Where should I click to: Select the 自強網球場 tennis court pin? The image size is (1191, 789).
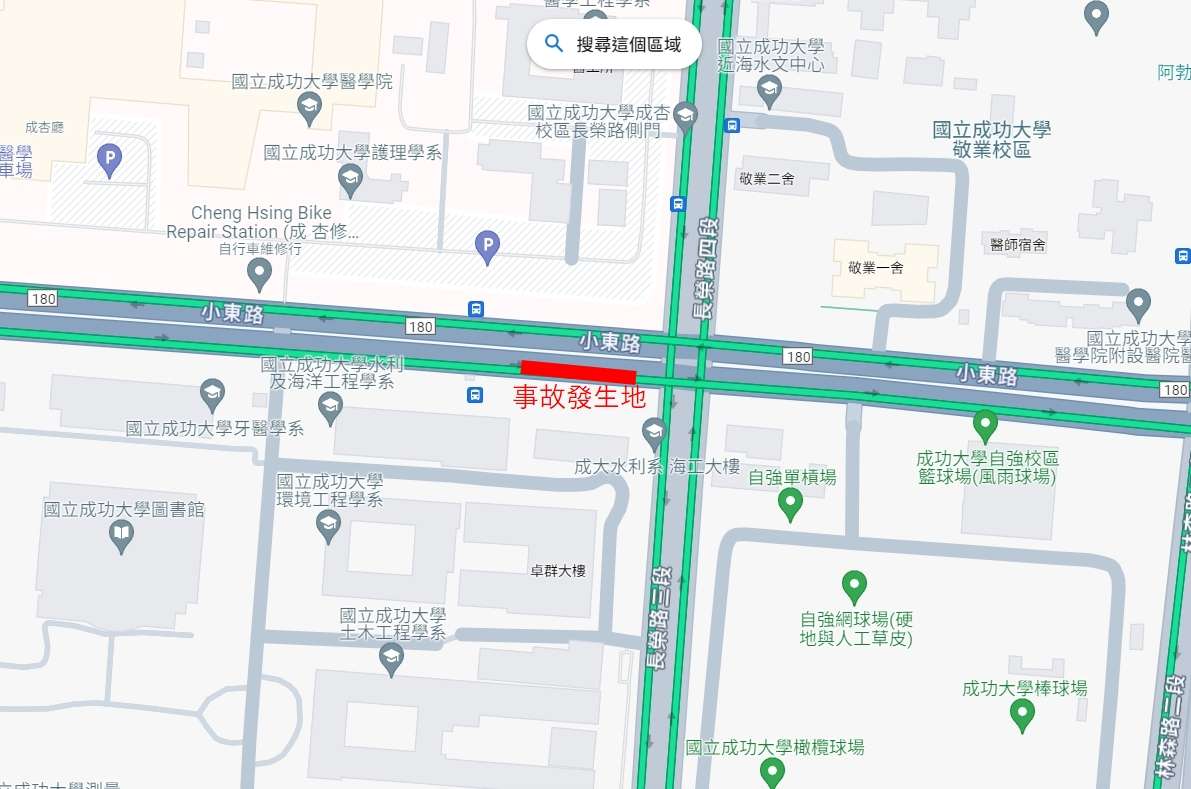[x=855, y=589]
